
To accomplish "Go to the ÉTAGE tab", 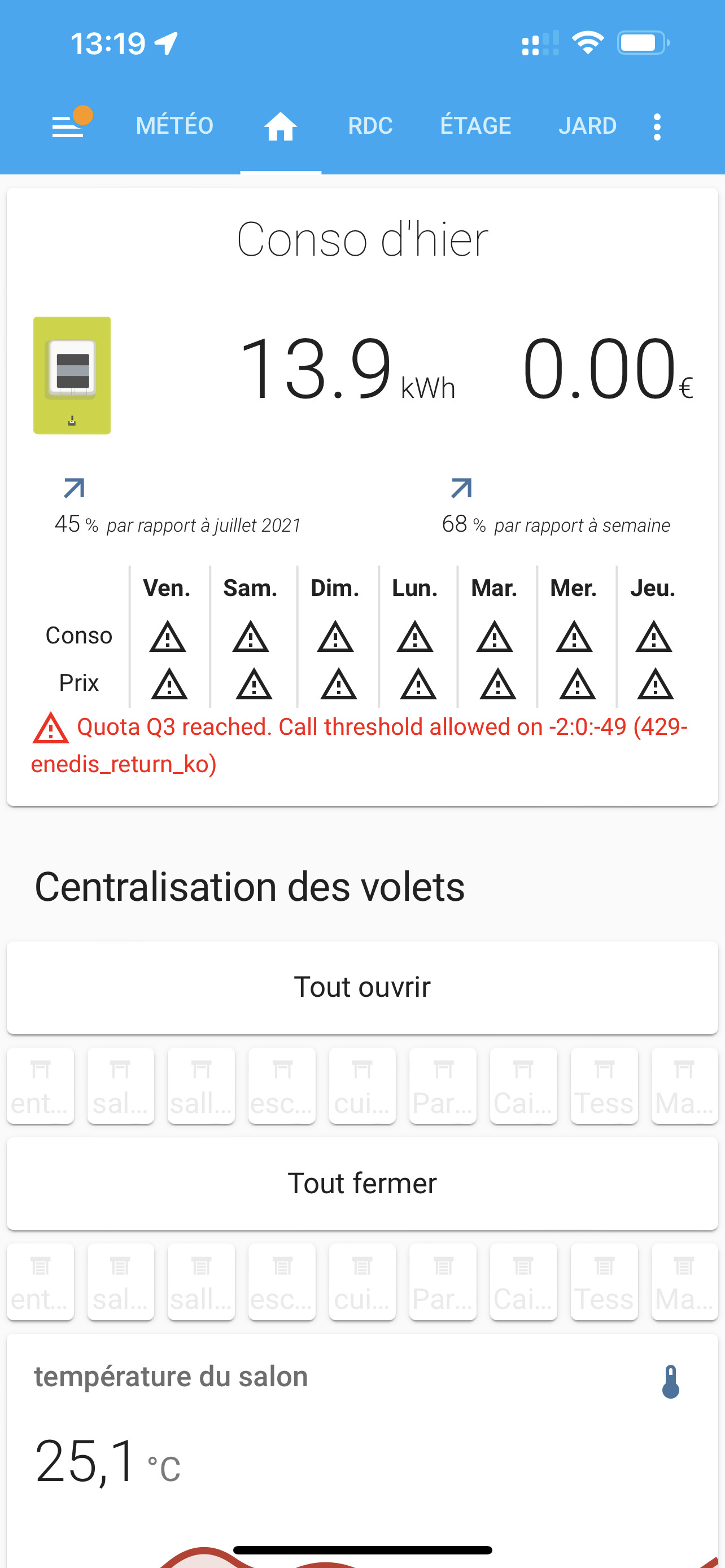I will (475, 125).
